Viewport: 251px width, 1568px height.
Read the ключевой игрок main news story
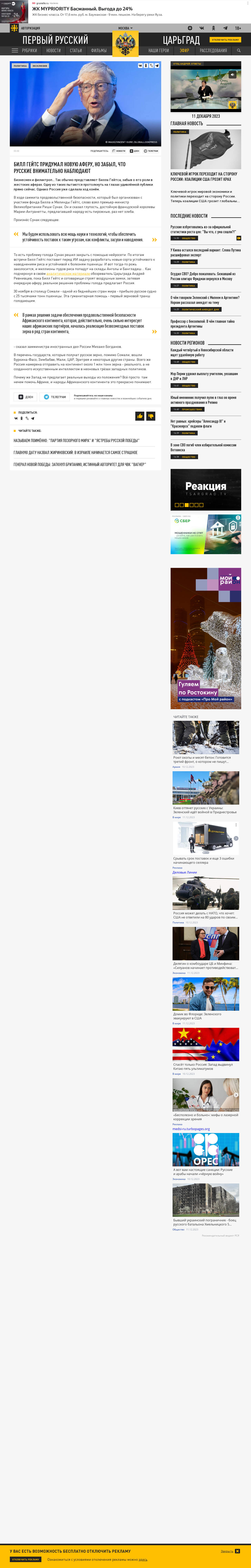(x=204, y=176)
